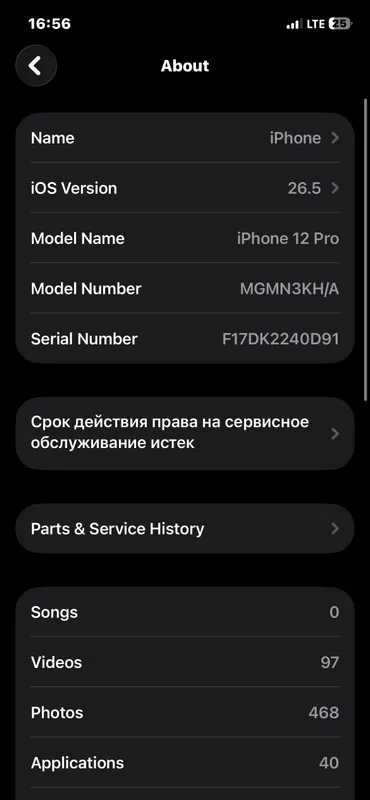This screenshot has height=800, width=370.
Task: Tap the Model Number row to toggle format
Action: pos(185,289)
